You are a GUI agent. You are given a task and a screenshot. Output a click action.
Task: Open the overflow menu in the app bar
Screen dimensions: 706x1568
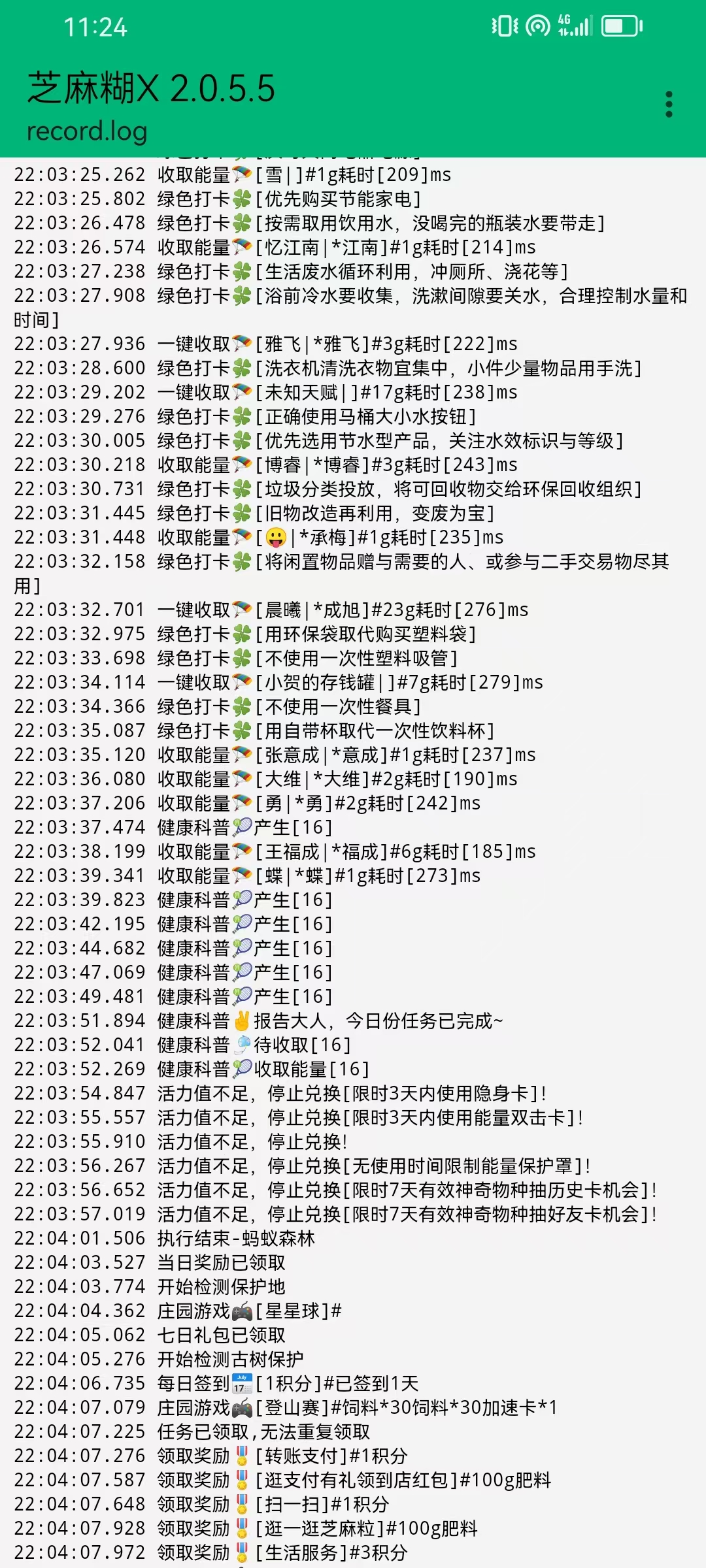coord(668,105)
